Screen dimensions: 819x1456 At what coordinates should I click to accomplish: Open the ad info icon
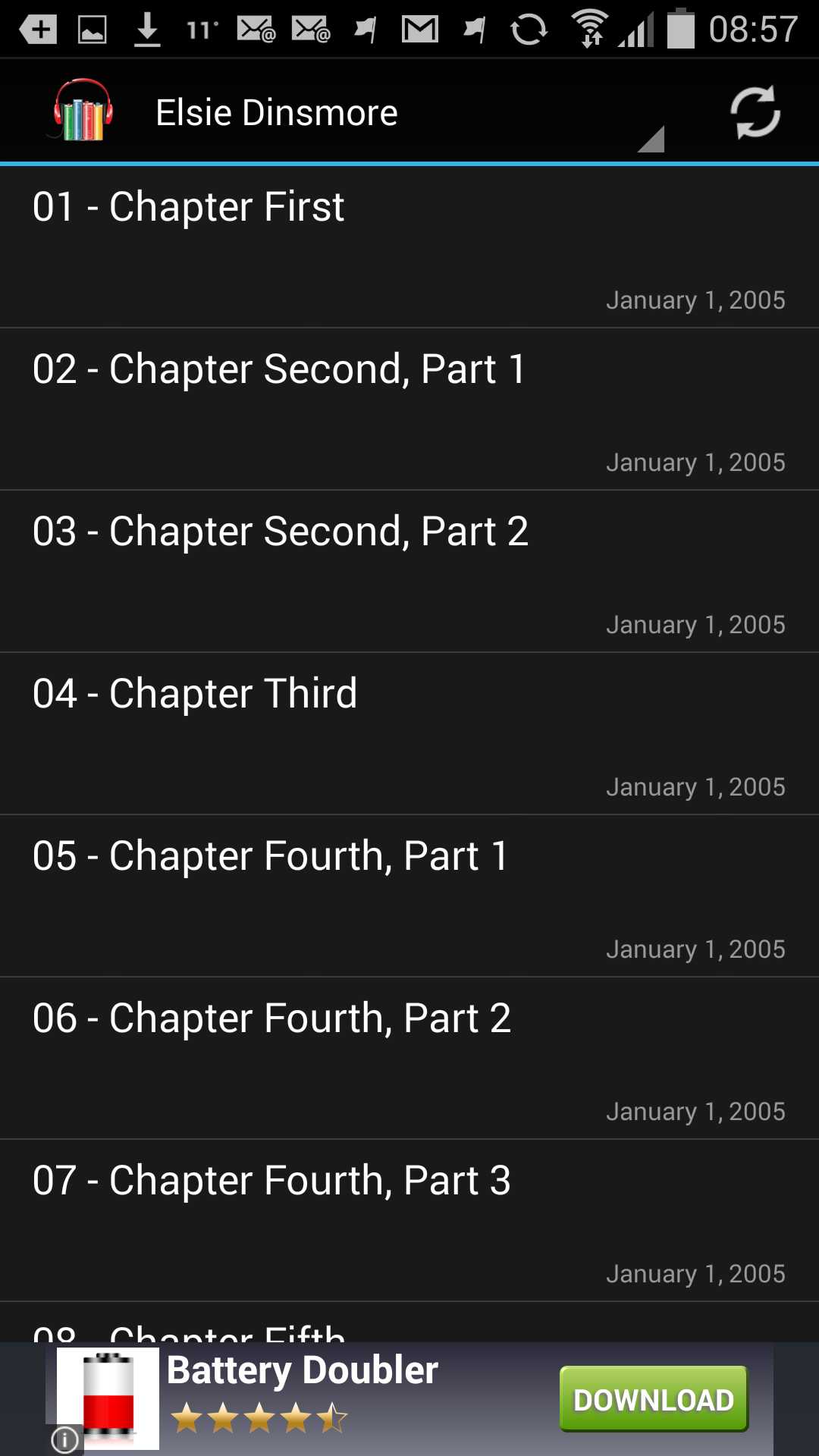pos(65,1439)
